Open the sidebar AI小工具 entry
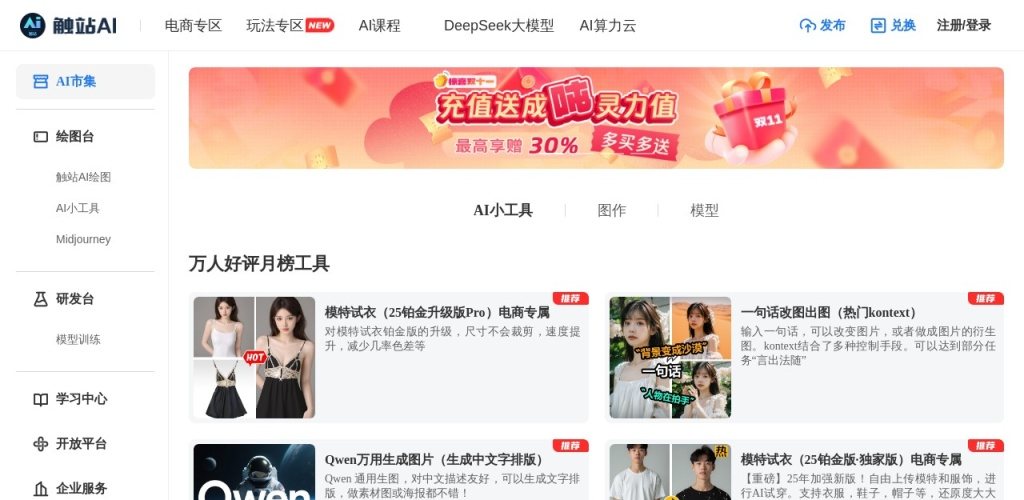The image size is (1024, 500). coord(78,208)
